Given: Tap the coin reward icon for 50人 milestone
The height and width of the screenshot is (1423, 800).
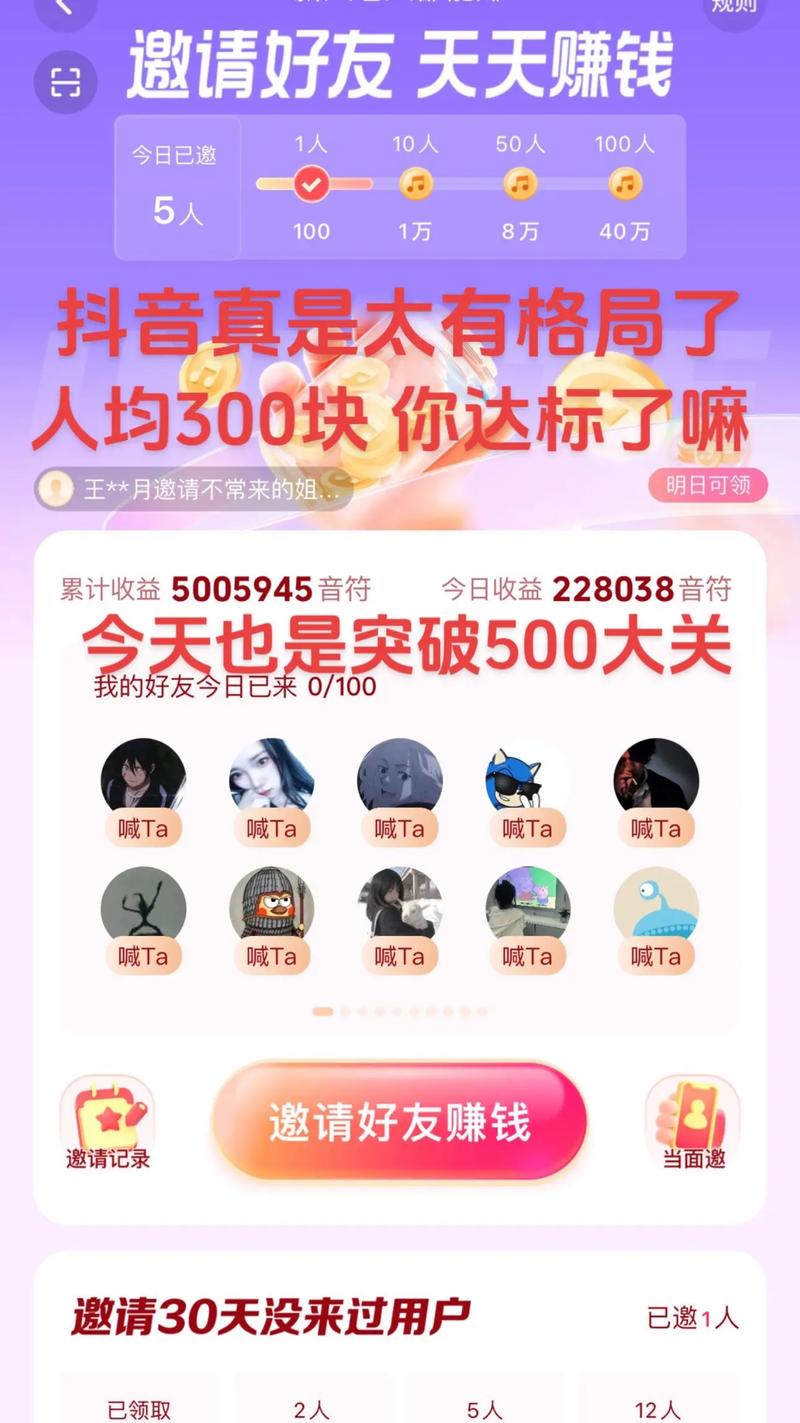Looking at the screenshot, I should coord(520,184).
